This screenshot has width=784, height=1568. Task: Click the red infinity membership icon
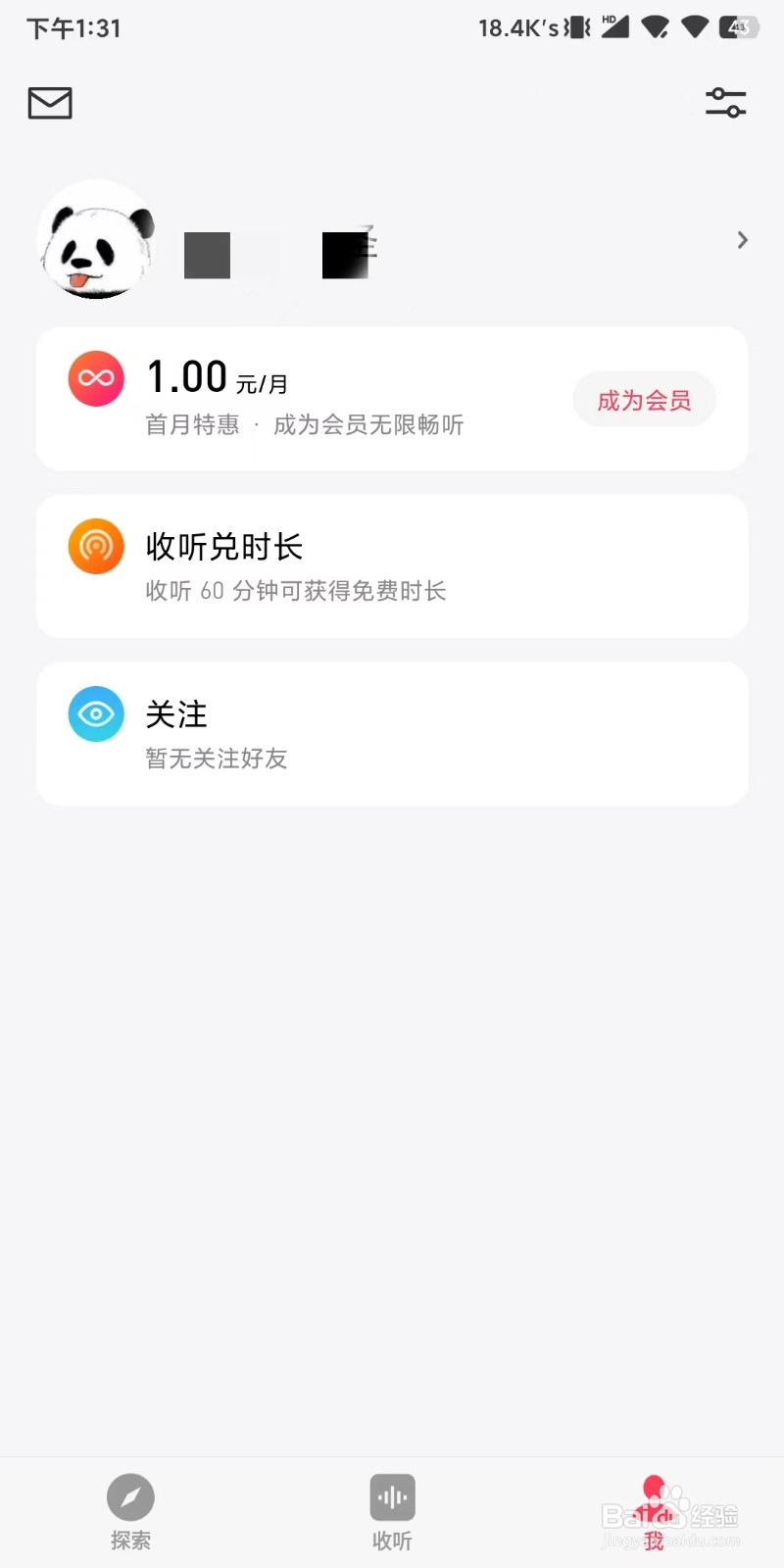tap(95, 378)
